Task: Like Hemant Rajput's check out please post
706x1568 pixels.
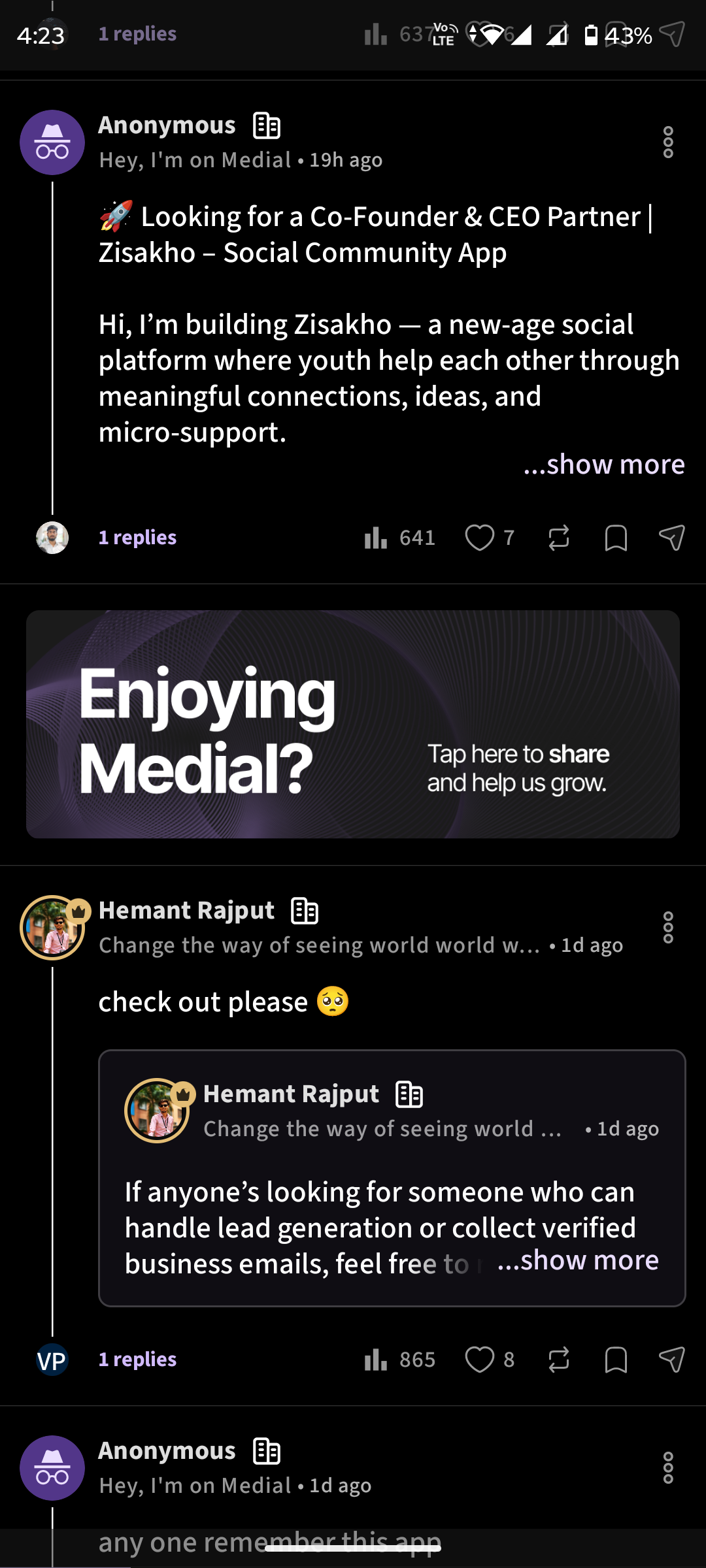Action: coord(479,1360)
